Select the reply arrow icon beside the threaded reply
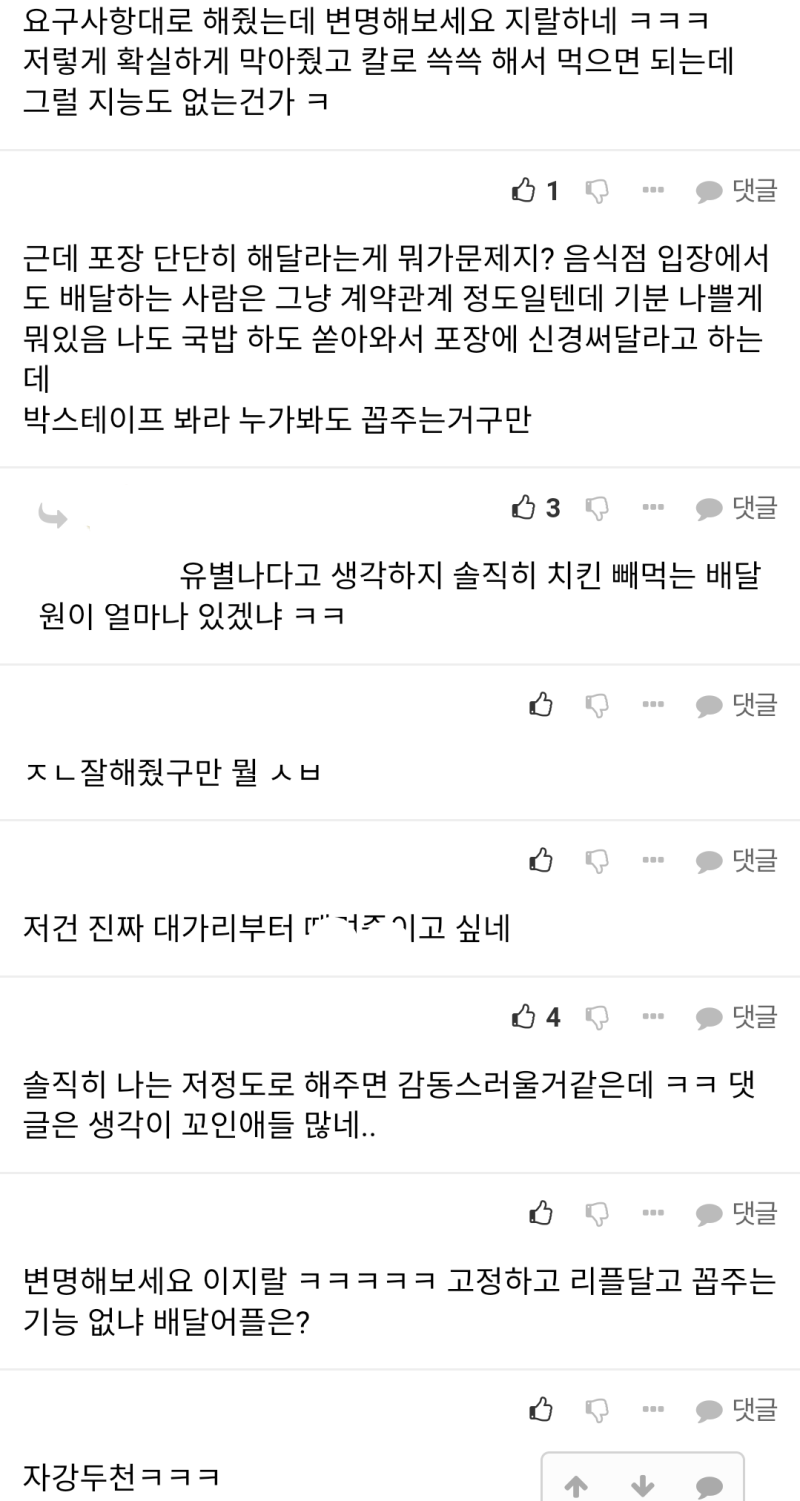 (52, 516)
